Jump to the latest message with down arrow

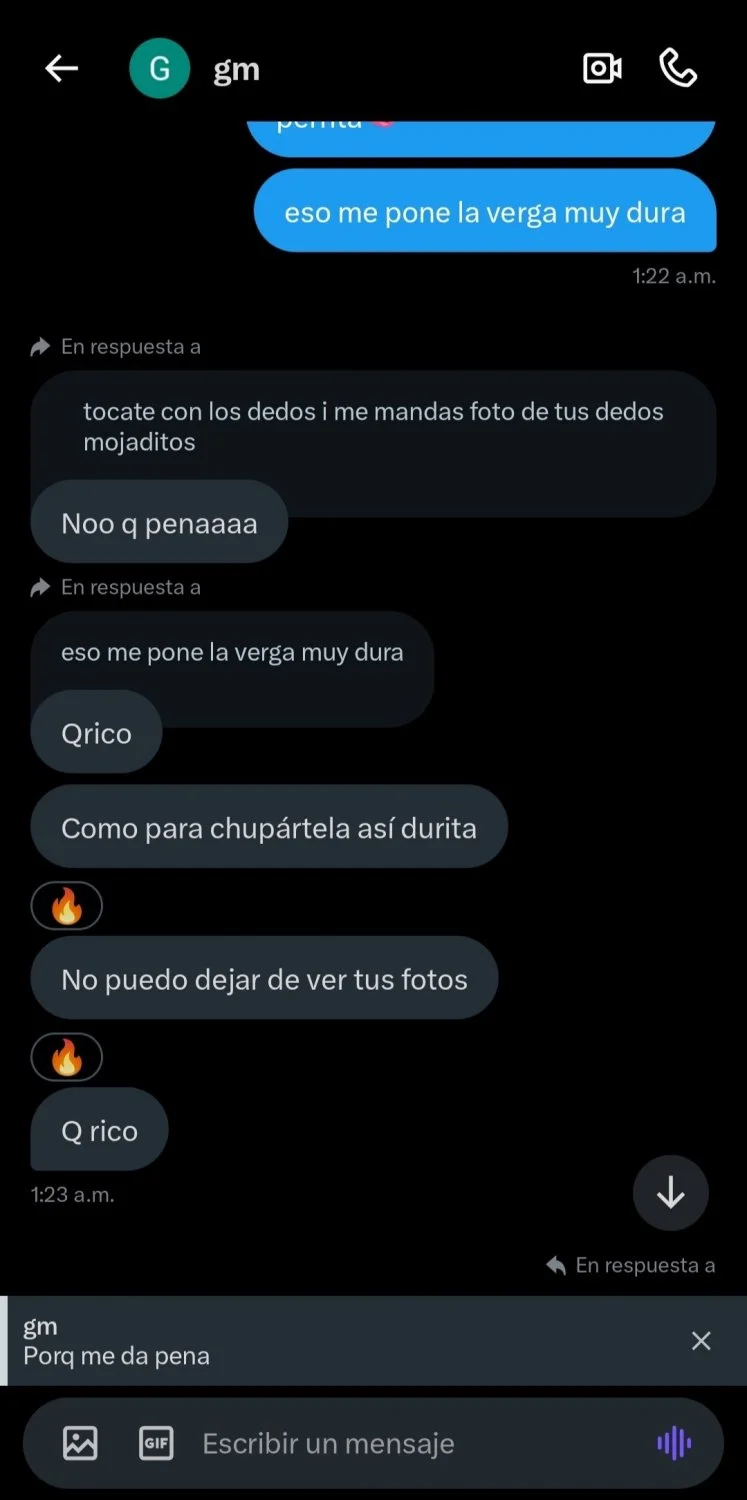click(x=671, y=1193)
